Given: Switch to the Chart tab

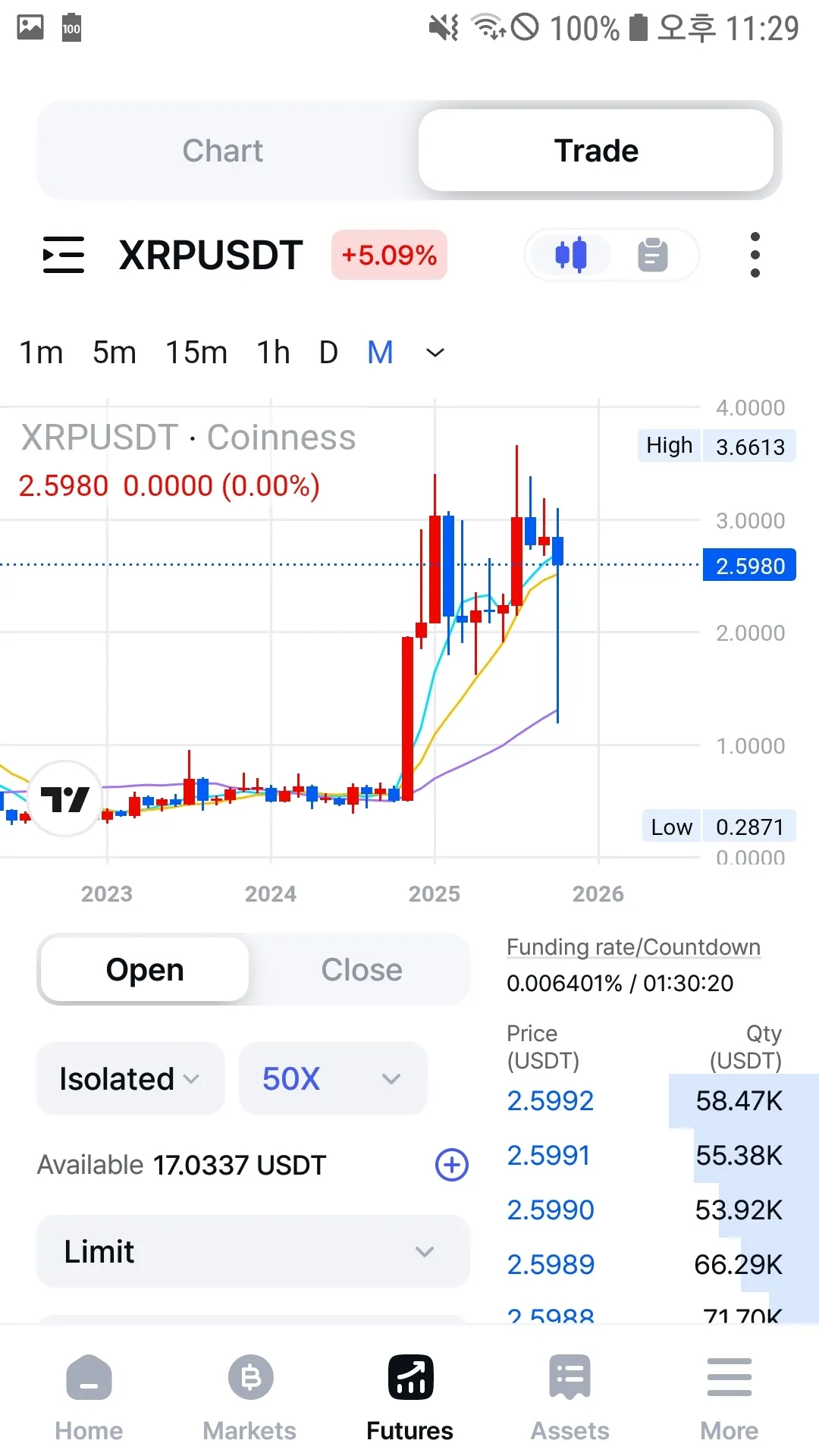Looking at the screenshot, I should point(223,150).
